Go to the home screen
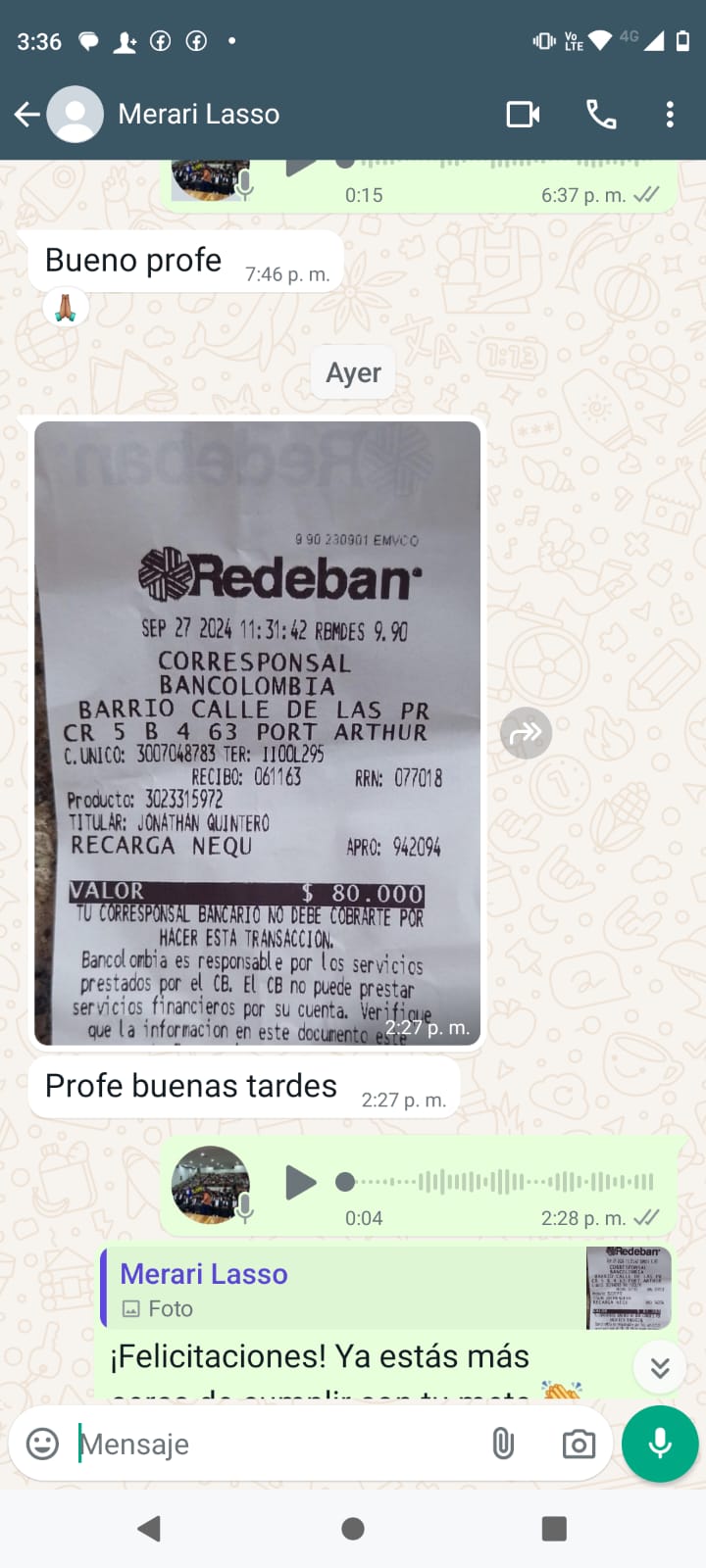This screenshot has width=706, height=1568. (x=353, y=1528)
